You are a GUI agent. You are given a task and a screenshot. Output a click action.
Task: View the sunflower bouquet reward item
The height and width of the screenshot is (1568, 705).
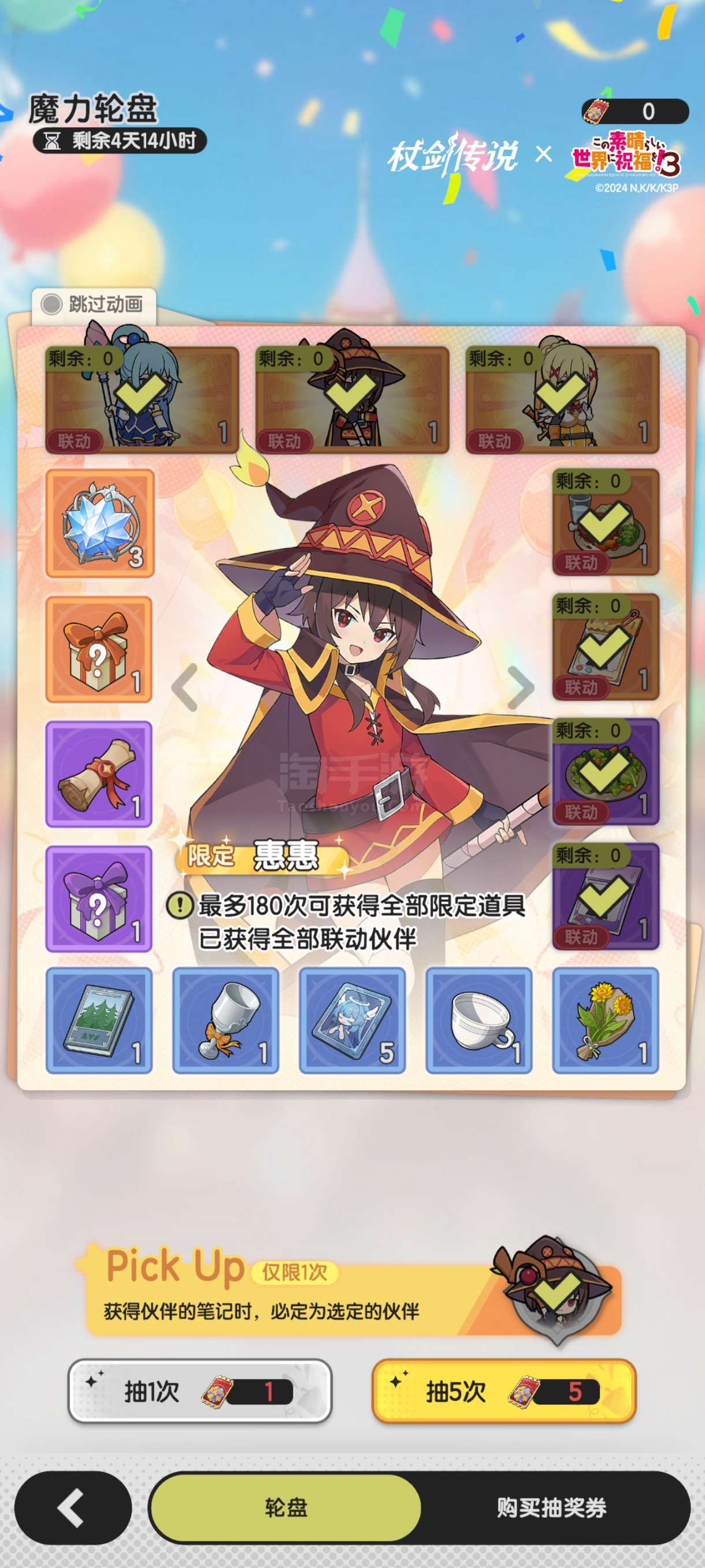(606, 1020)
